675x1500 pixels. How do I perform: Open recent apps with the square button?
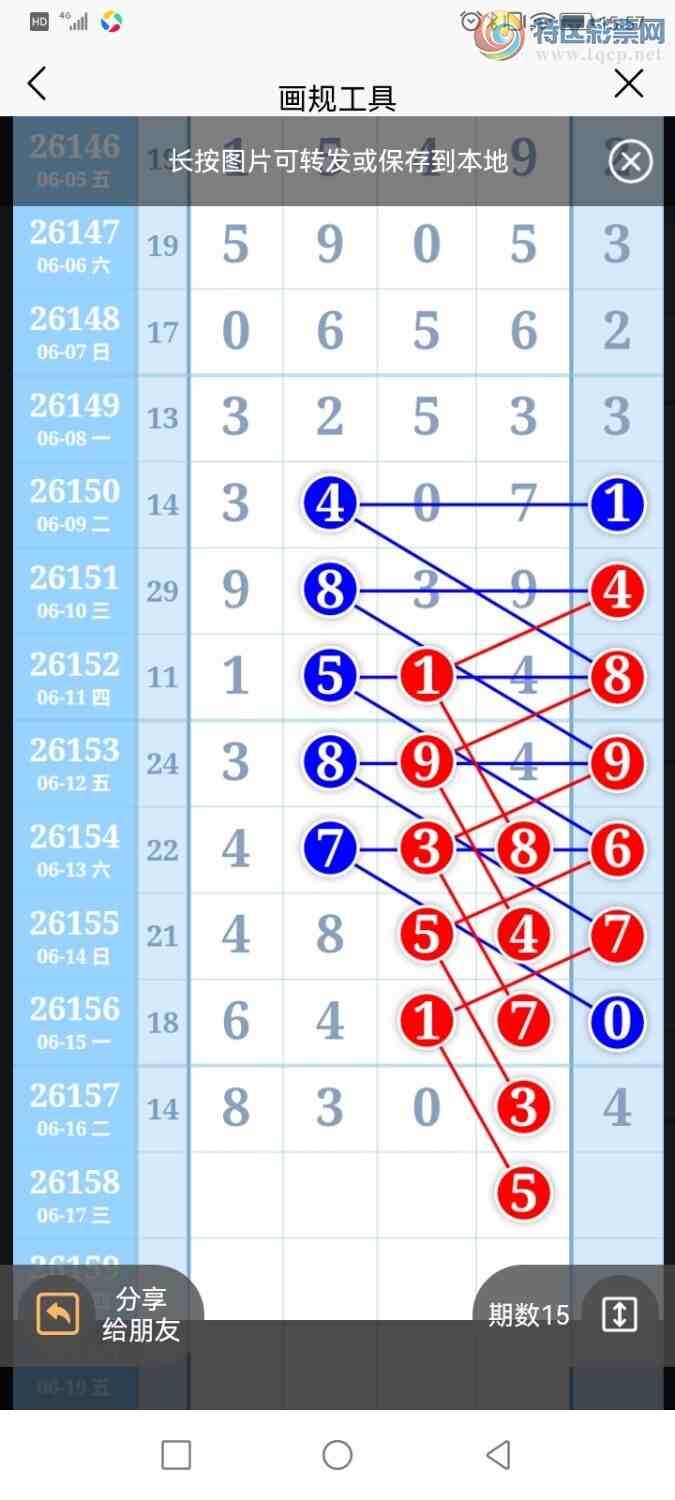click(x=176, y=1455)
